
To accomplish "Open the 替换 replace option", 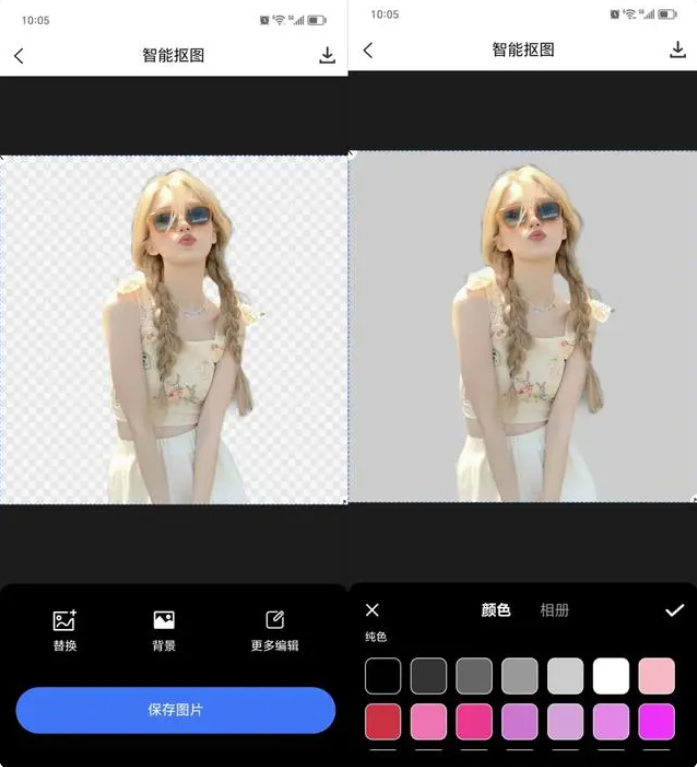I will tap(65, 630).
